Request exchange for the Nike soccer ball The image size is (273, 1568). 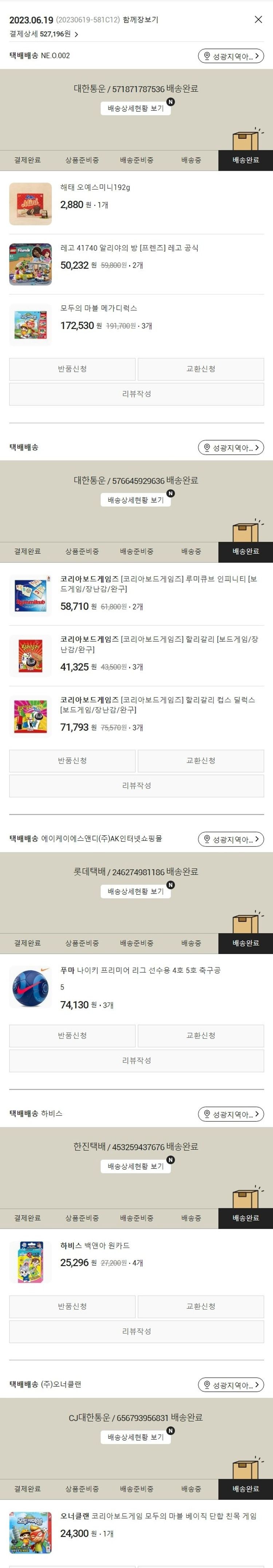[201, 1035]
